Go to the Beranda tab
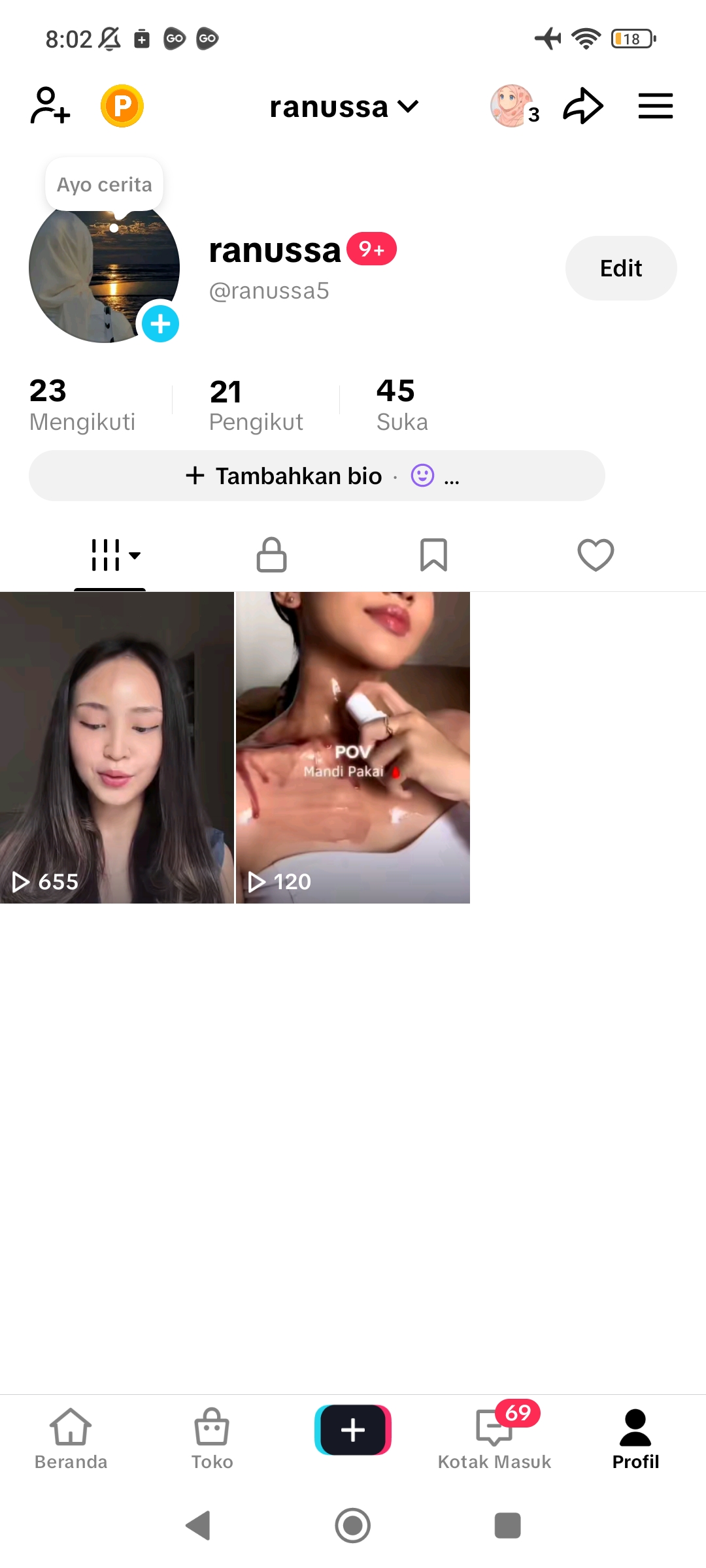 click(71, 1439)
